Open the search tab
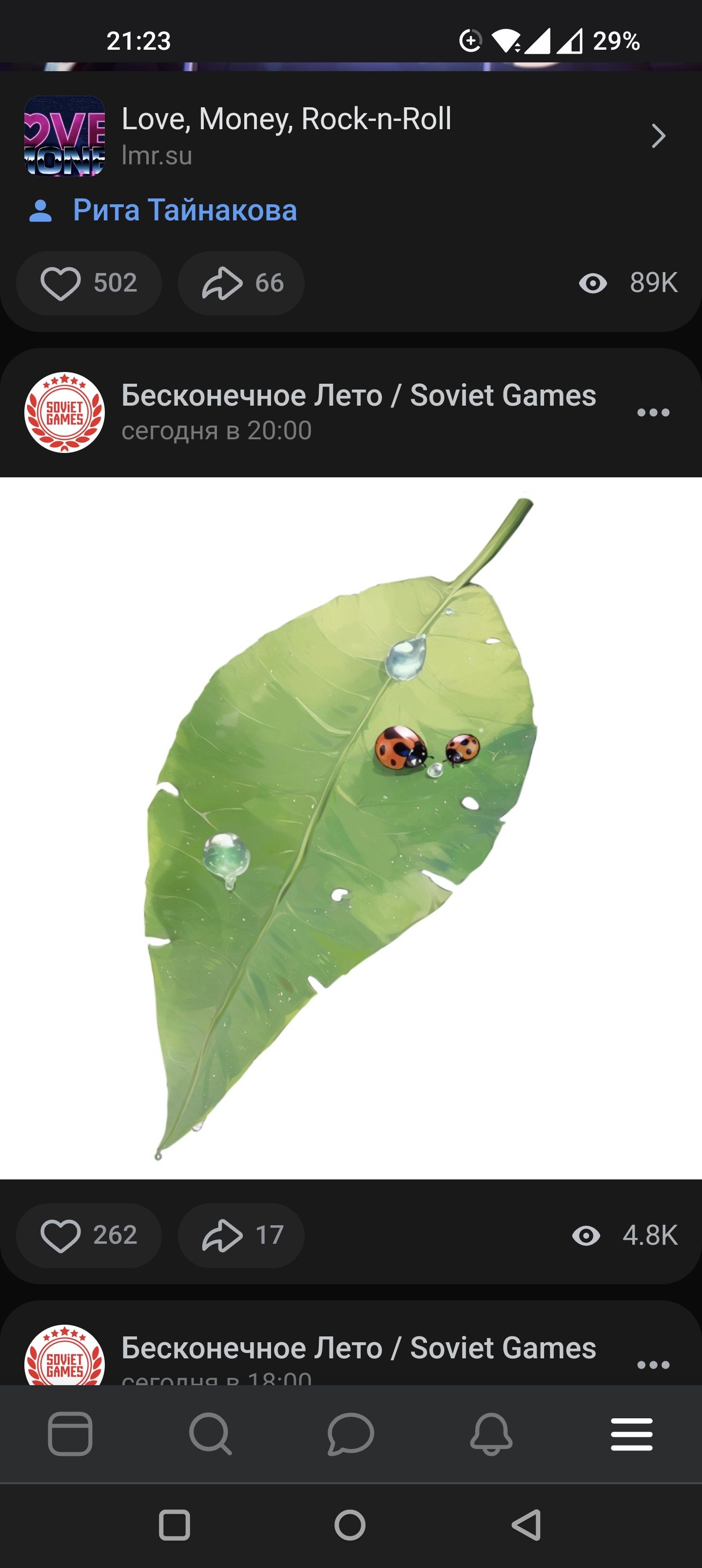Screen dimensions: 702x1568 (x=211, y=1434)
